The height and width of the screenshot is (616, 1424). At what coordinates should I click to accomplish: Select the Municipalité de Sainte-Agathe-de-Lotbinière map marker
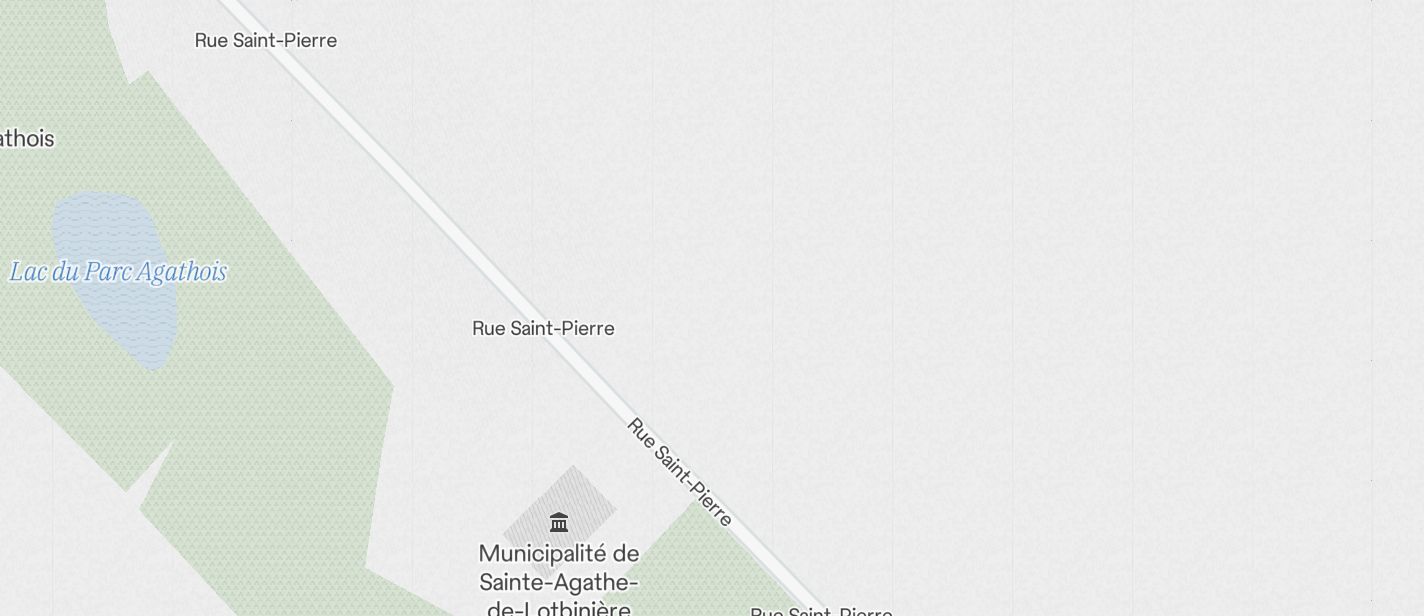(559, 523)
